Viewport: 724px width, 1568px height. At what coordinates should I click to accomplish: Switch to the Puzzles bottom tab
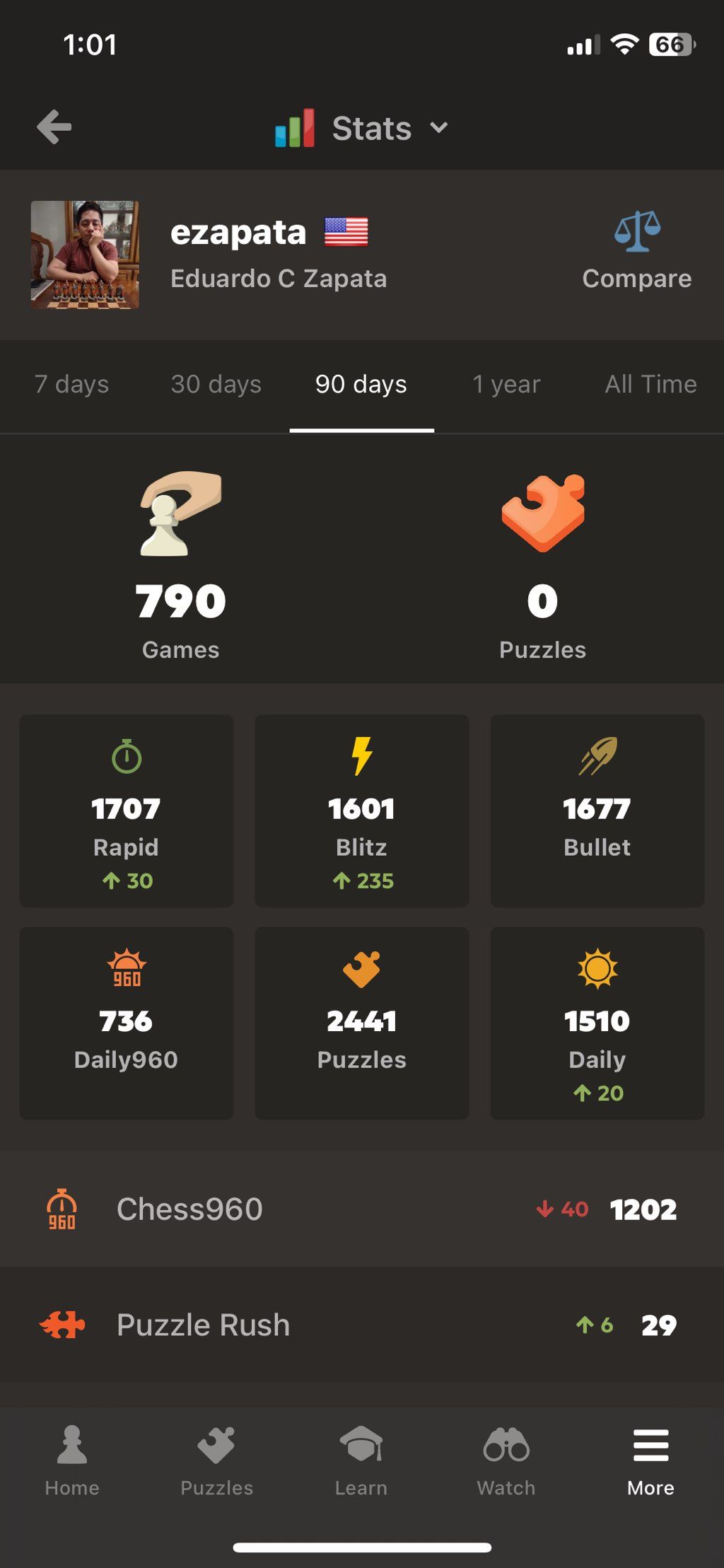coord(216,1460)
